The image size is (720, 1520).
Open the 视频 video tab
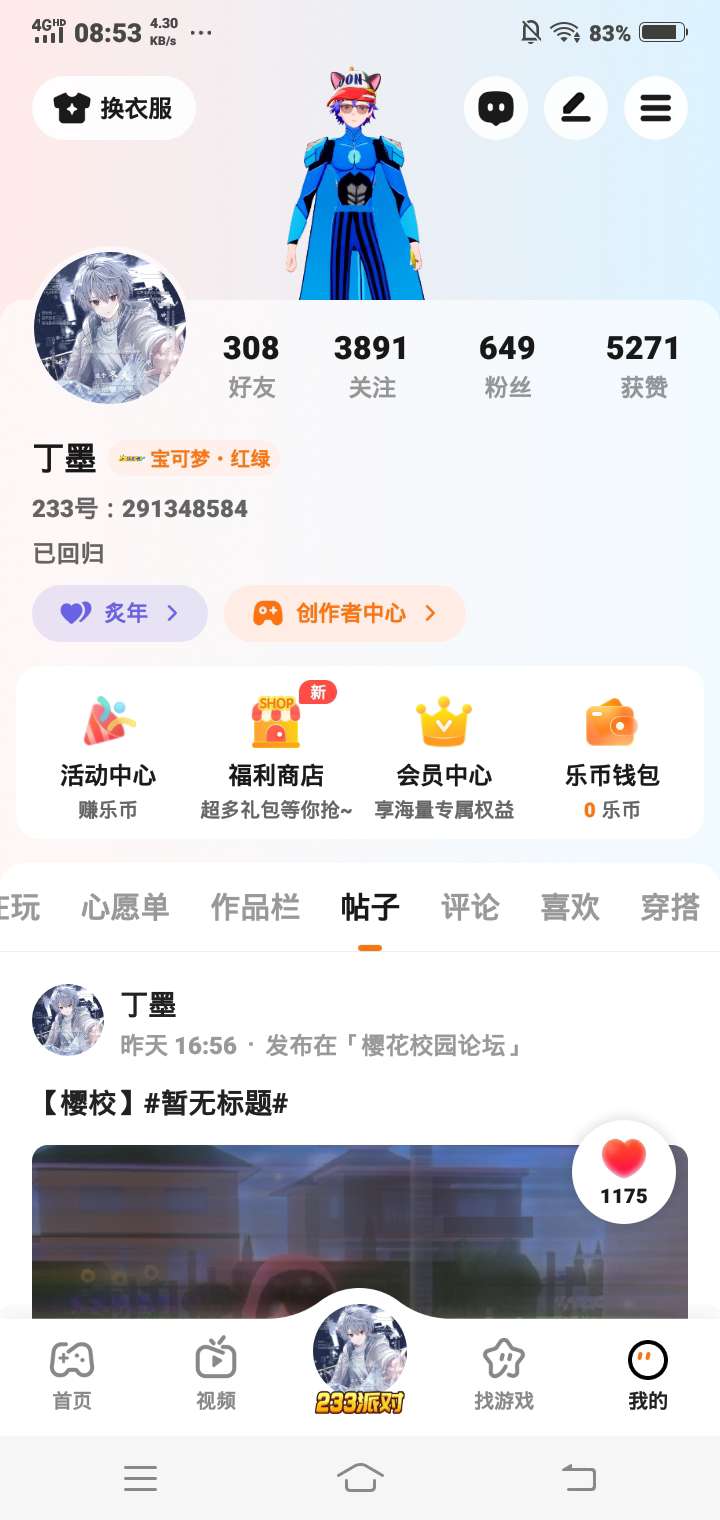click(x=216, y=1375)
